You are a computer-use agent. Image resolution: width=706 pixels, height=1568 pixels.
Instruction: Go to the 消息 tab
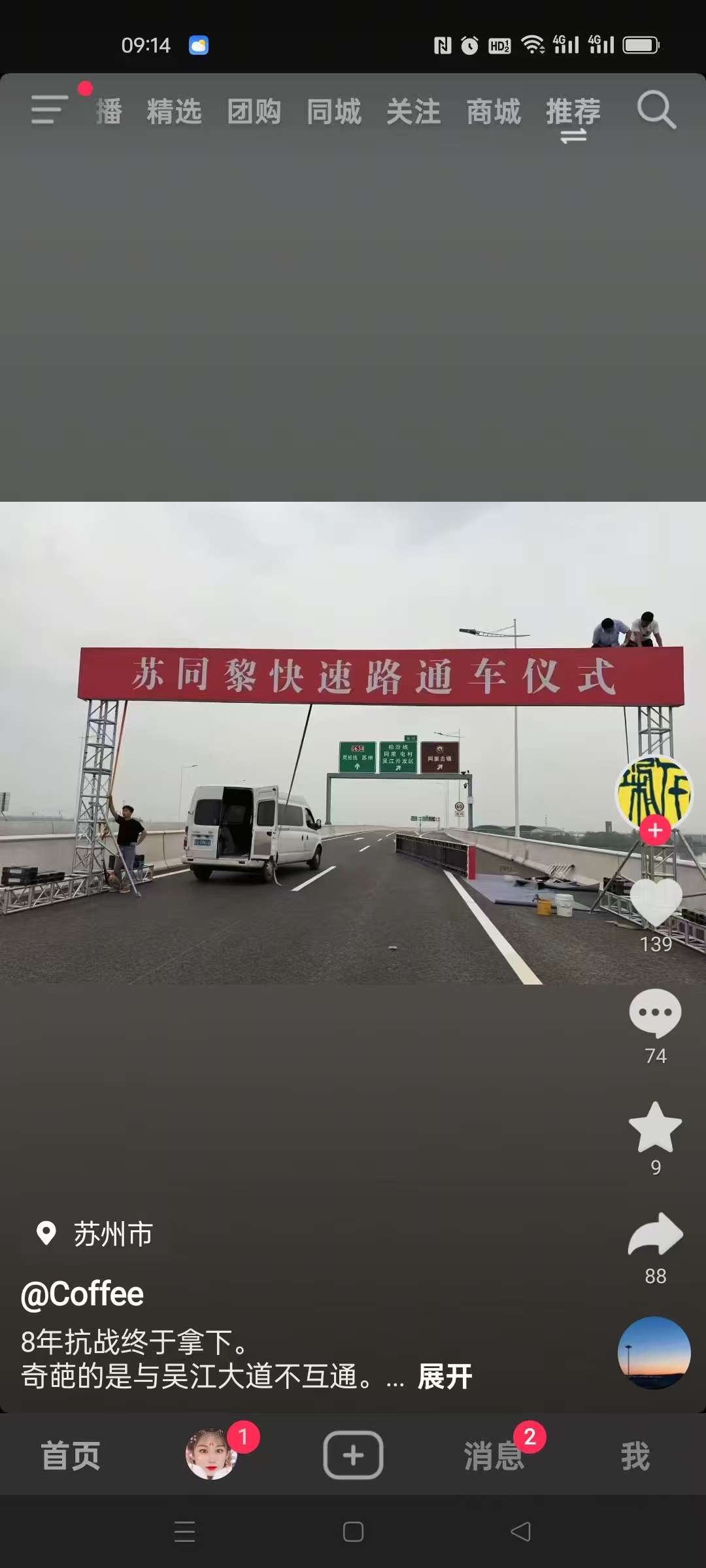point(494,1456)
